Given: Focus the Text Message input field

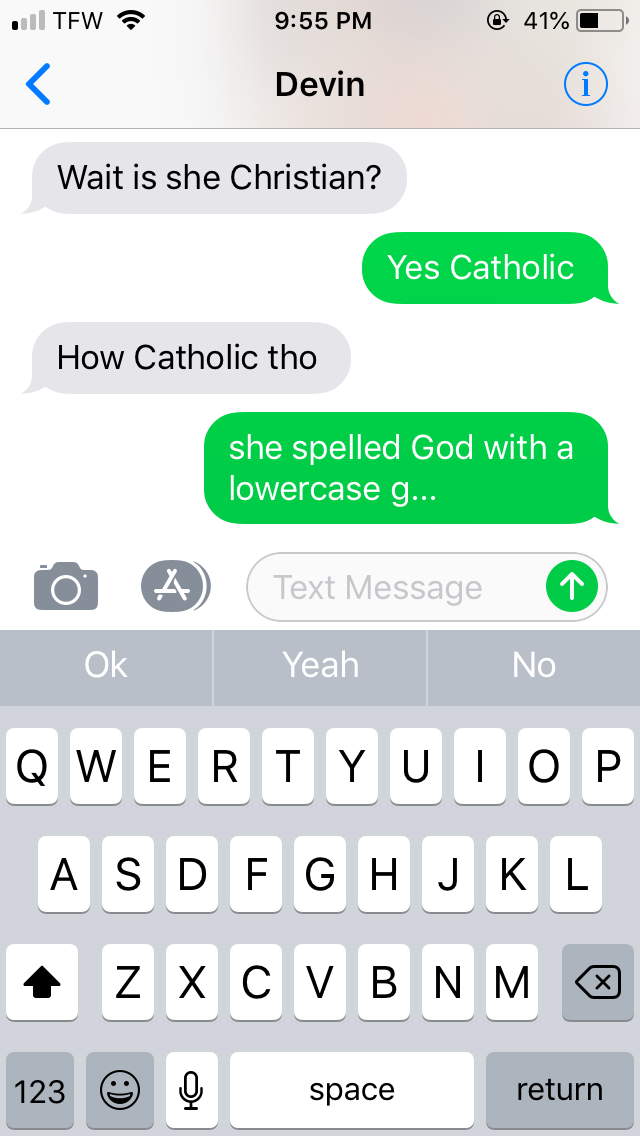Looking at the screenshot, I should (x=390, y=587).
